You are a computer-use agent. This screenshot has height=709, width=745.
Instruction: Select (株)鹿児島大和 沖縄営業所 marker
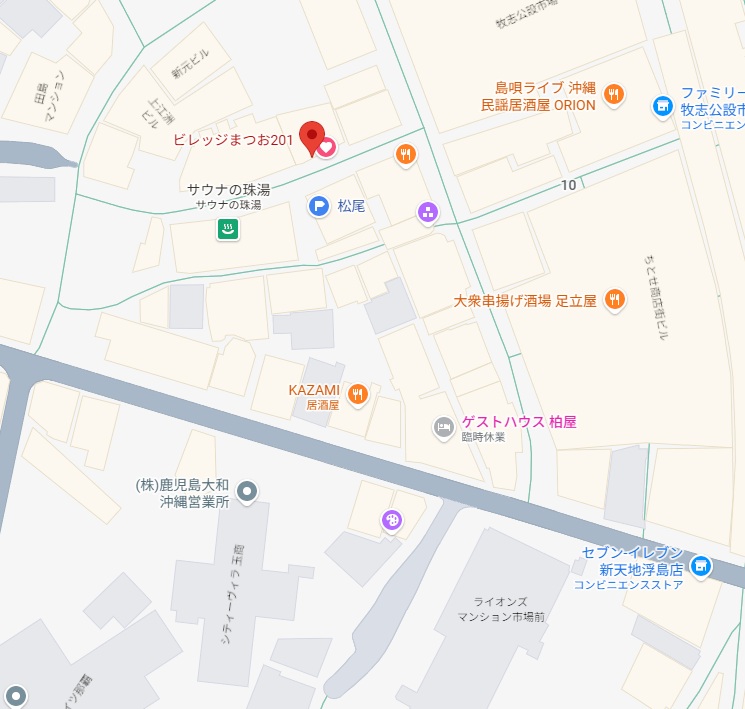[x=249, y=491]
